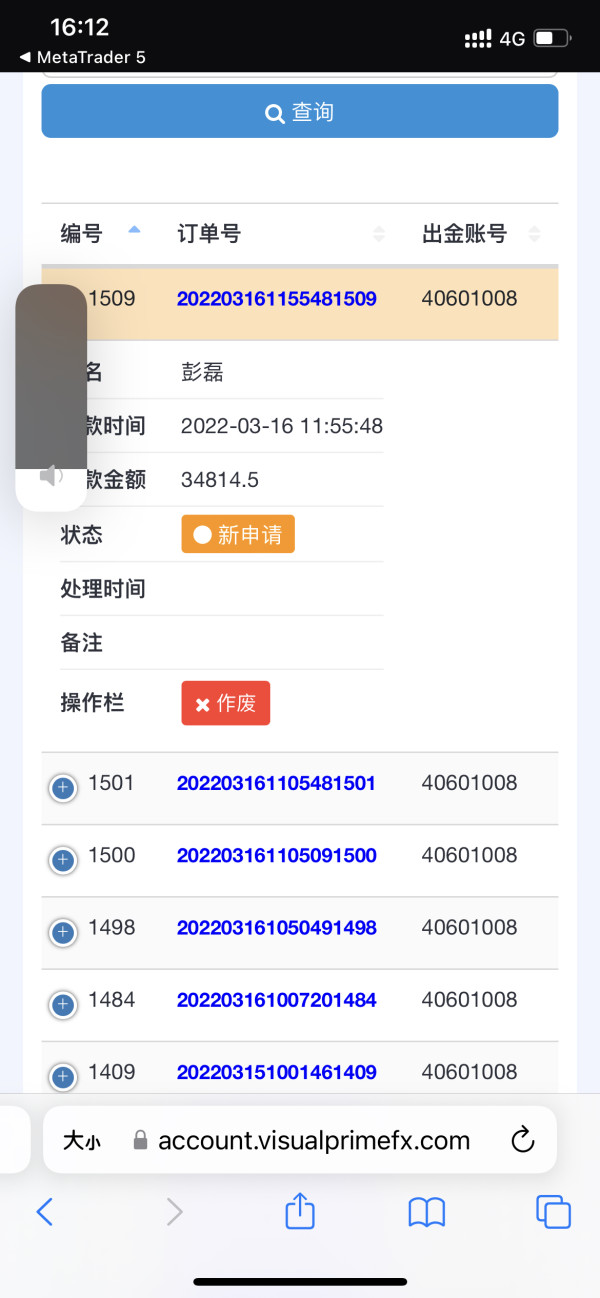Viewport: 600px width, 1298px height.
Task: Expand row 1500 details
Action: [x=62, y=860]
